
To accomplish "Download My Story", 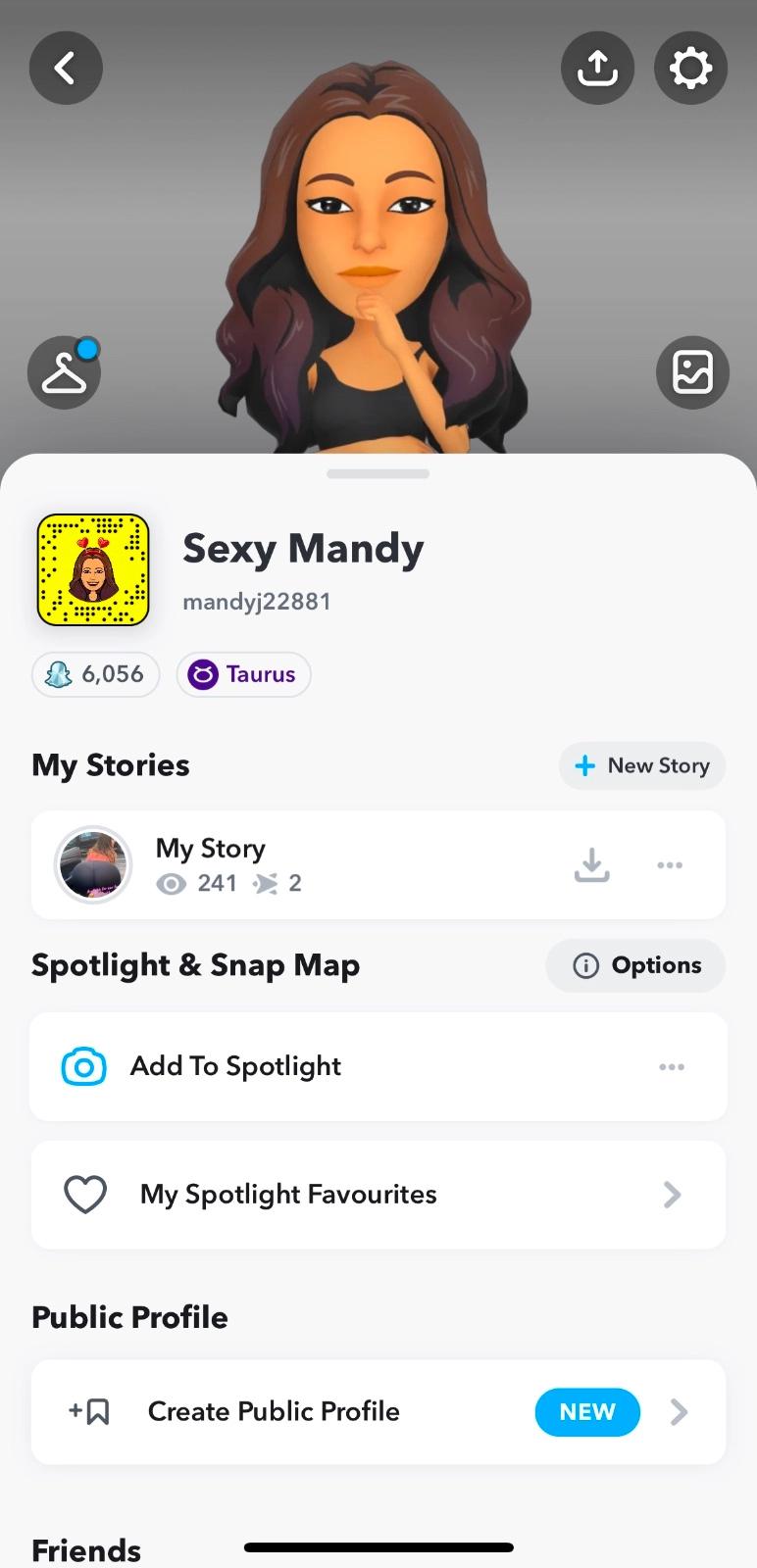I will 591,864.
